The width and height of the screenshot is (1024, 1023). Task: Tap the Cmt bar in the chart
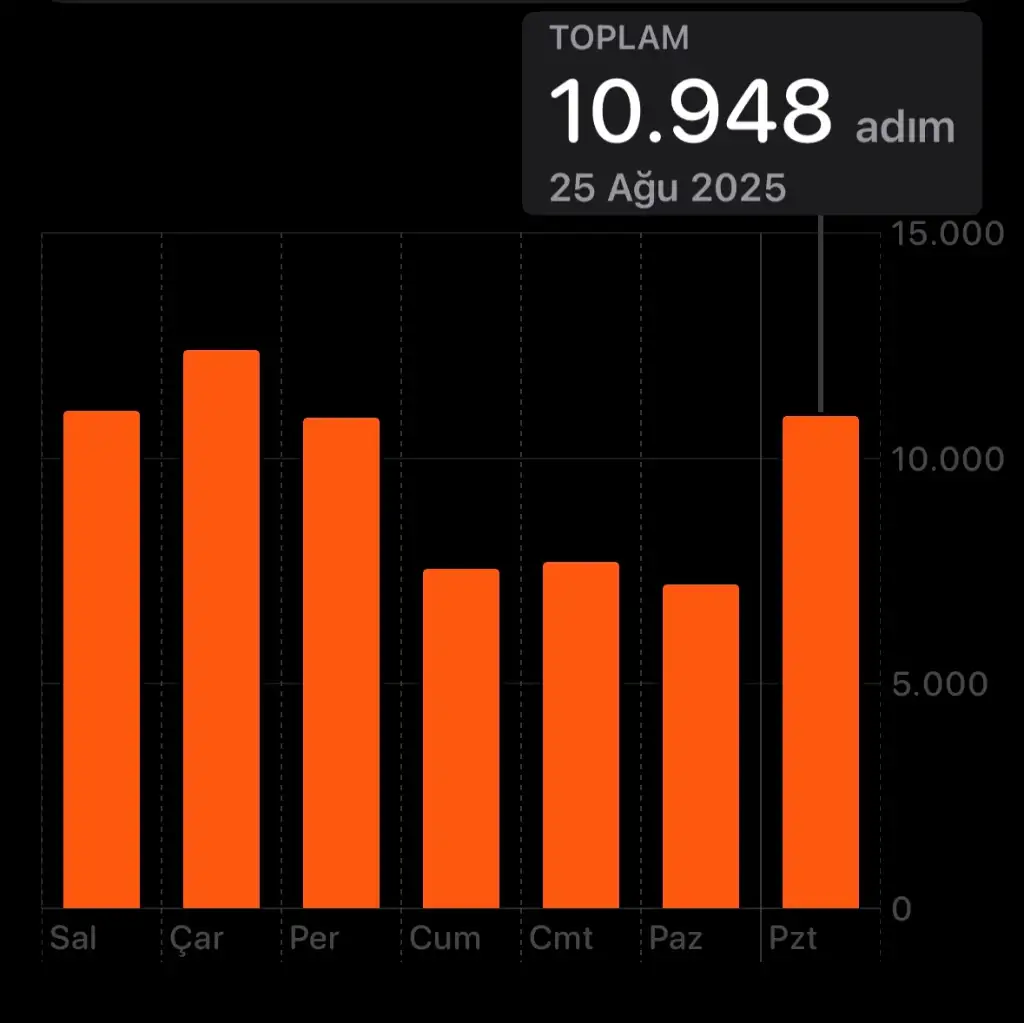[x=581, y=735]
